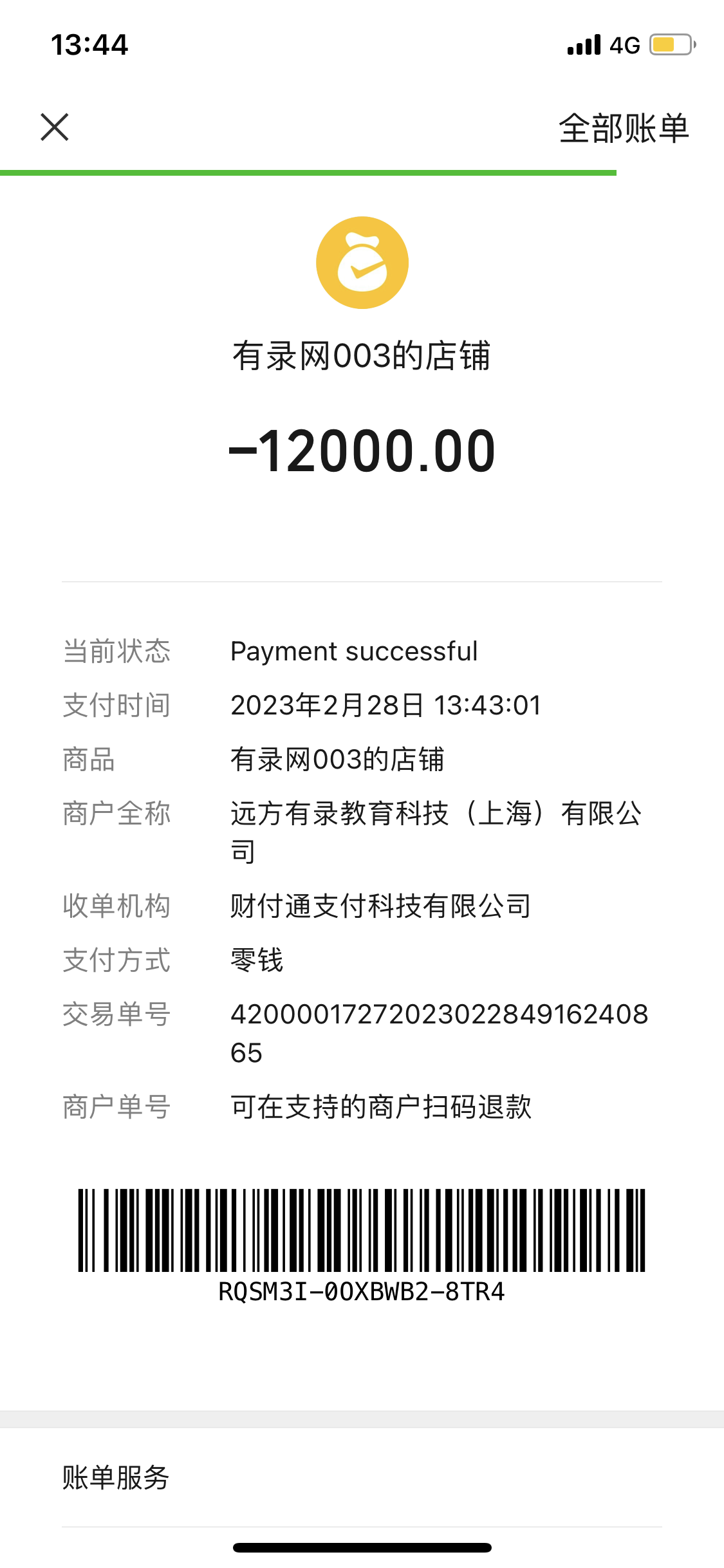The image size is (724, 1568).
Task: Open 全部账单 (all bills)
Action: tap(623, 128)
